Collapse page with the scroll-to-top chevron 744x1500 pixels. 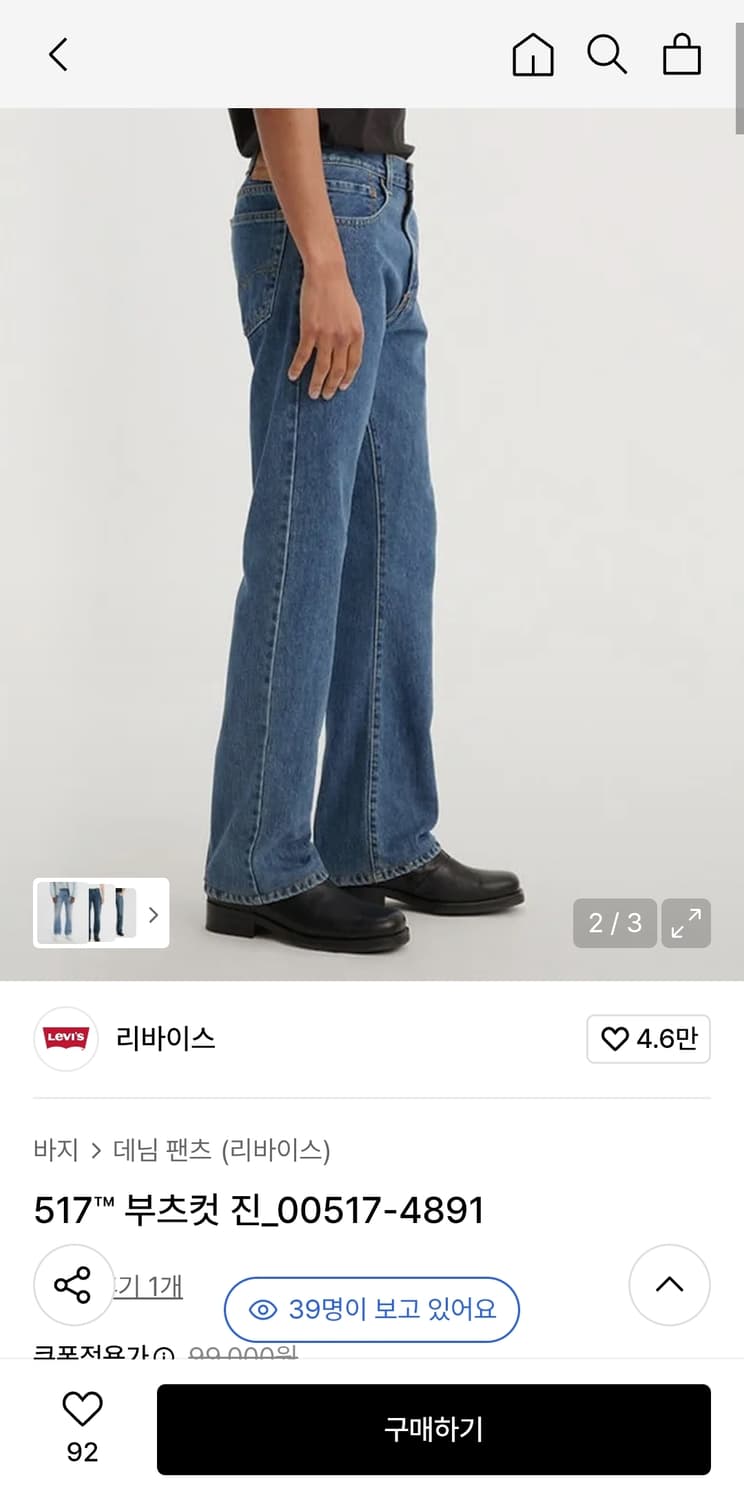point(669,1285)
